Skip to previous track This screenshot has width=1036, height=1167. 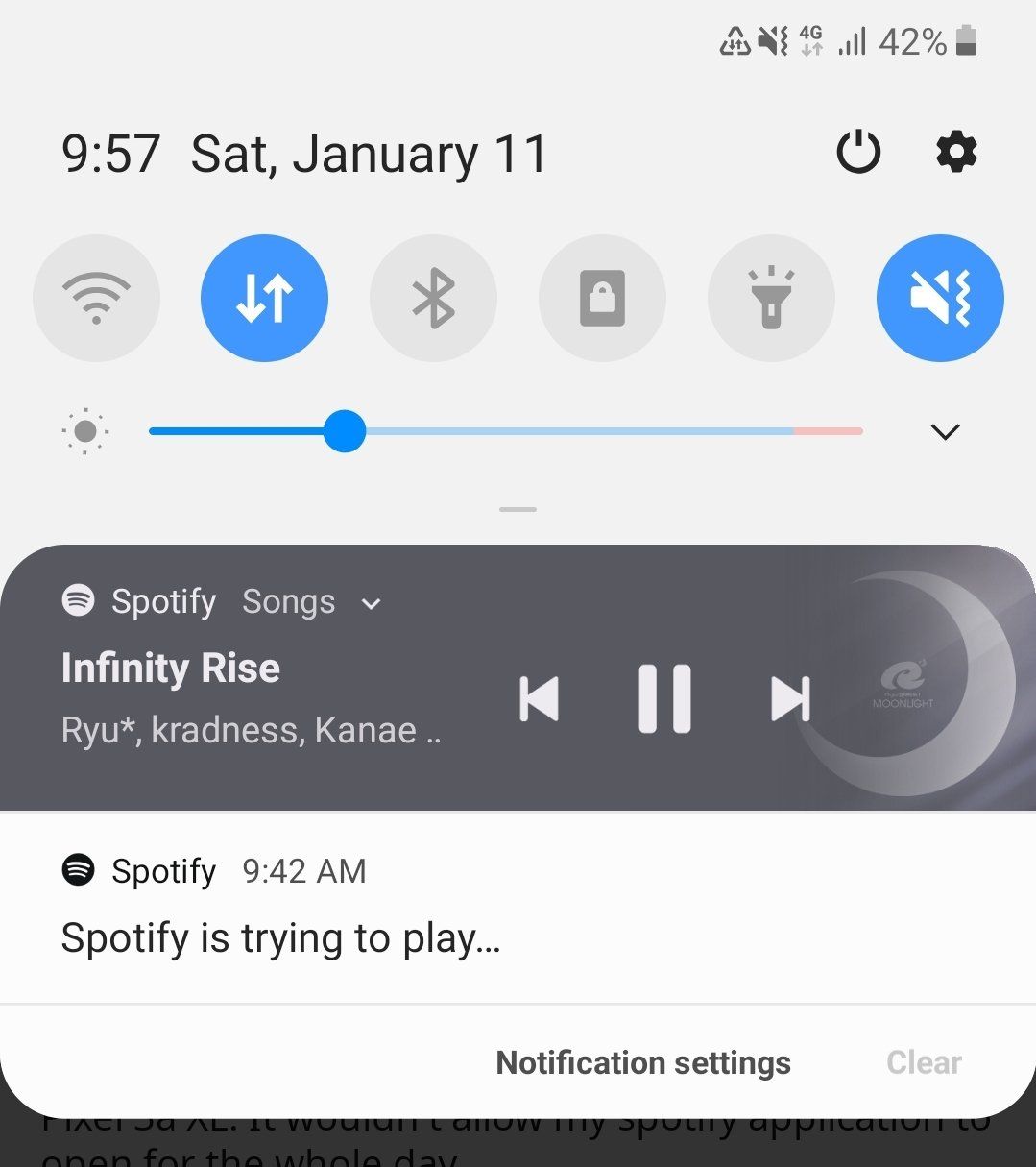[539, 698]
